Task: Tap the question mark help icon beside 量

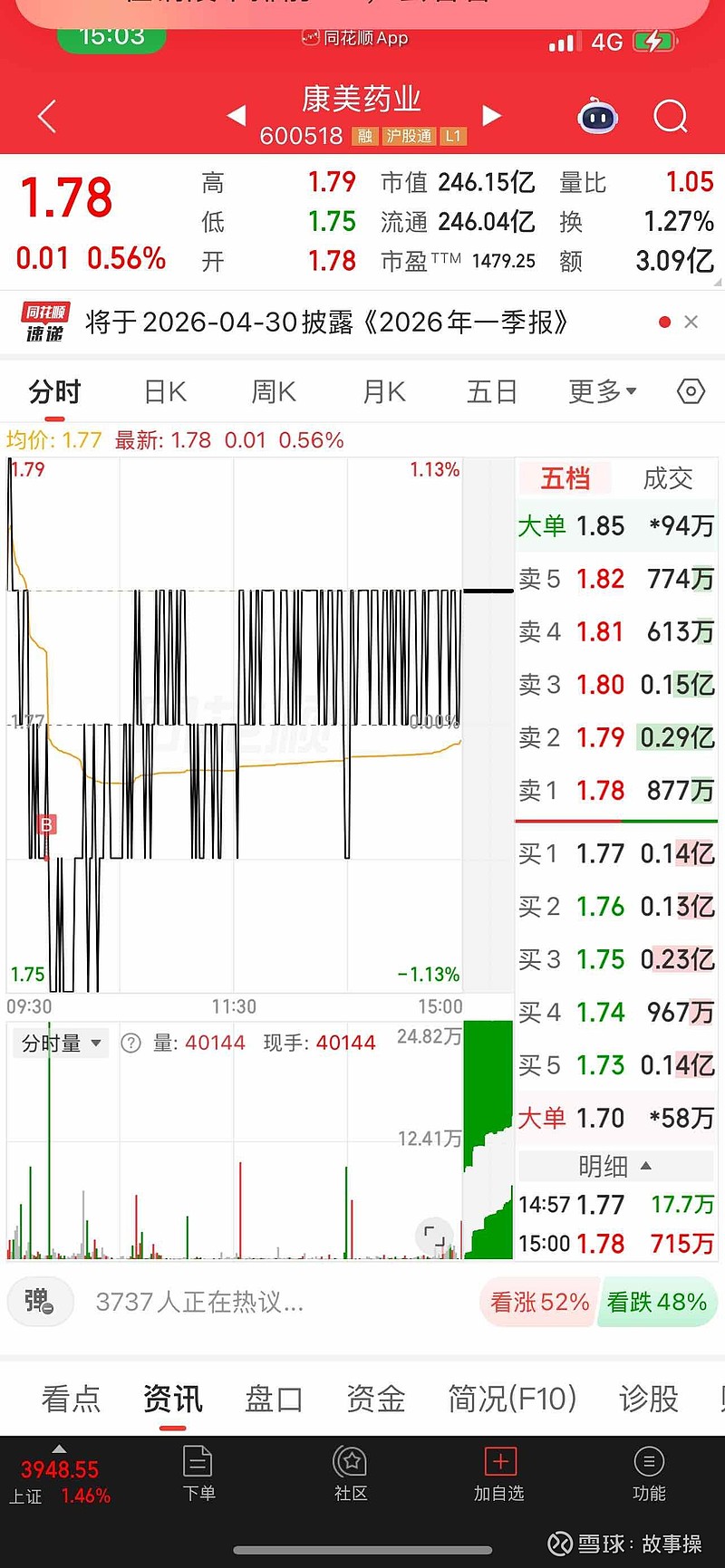Action: click(132, 1043)
